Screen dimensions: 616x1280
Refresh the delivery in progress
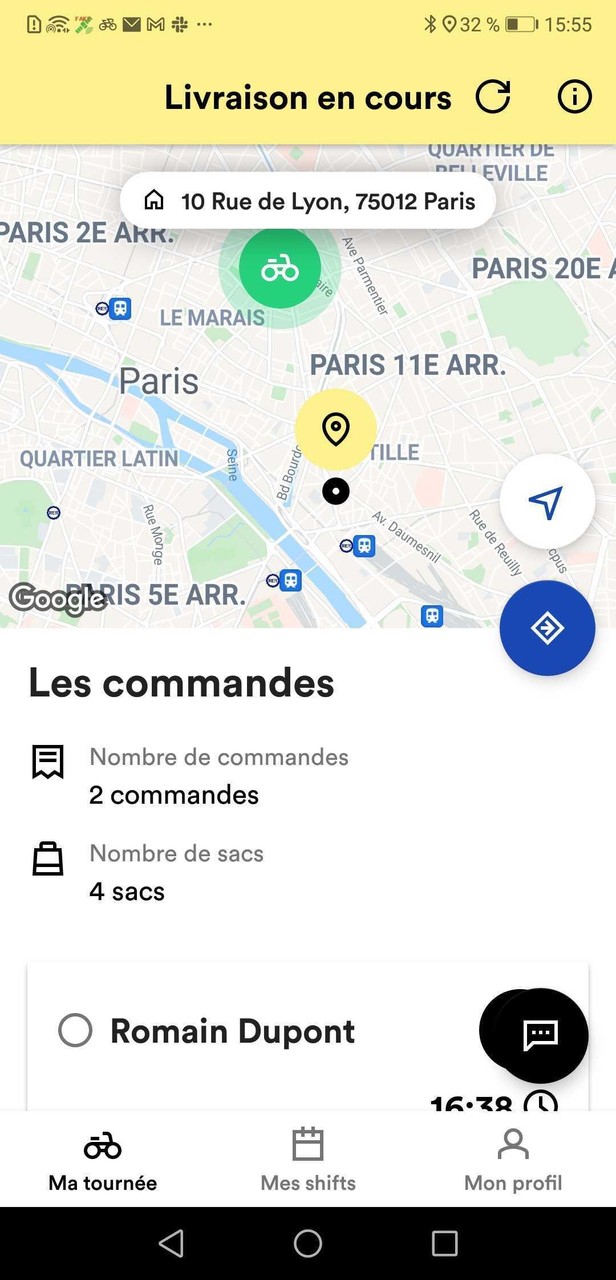[x=493, y=97]
